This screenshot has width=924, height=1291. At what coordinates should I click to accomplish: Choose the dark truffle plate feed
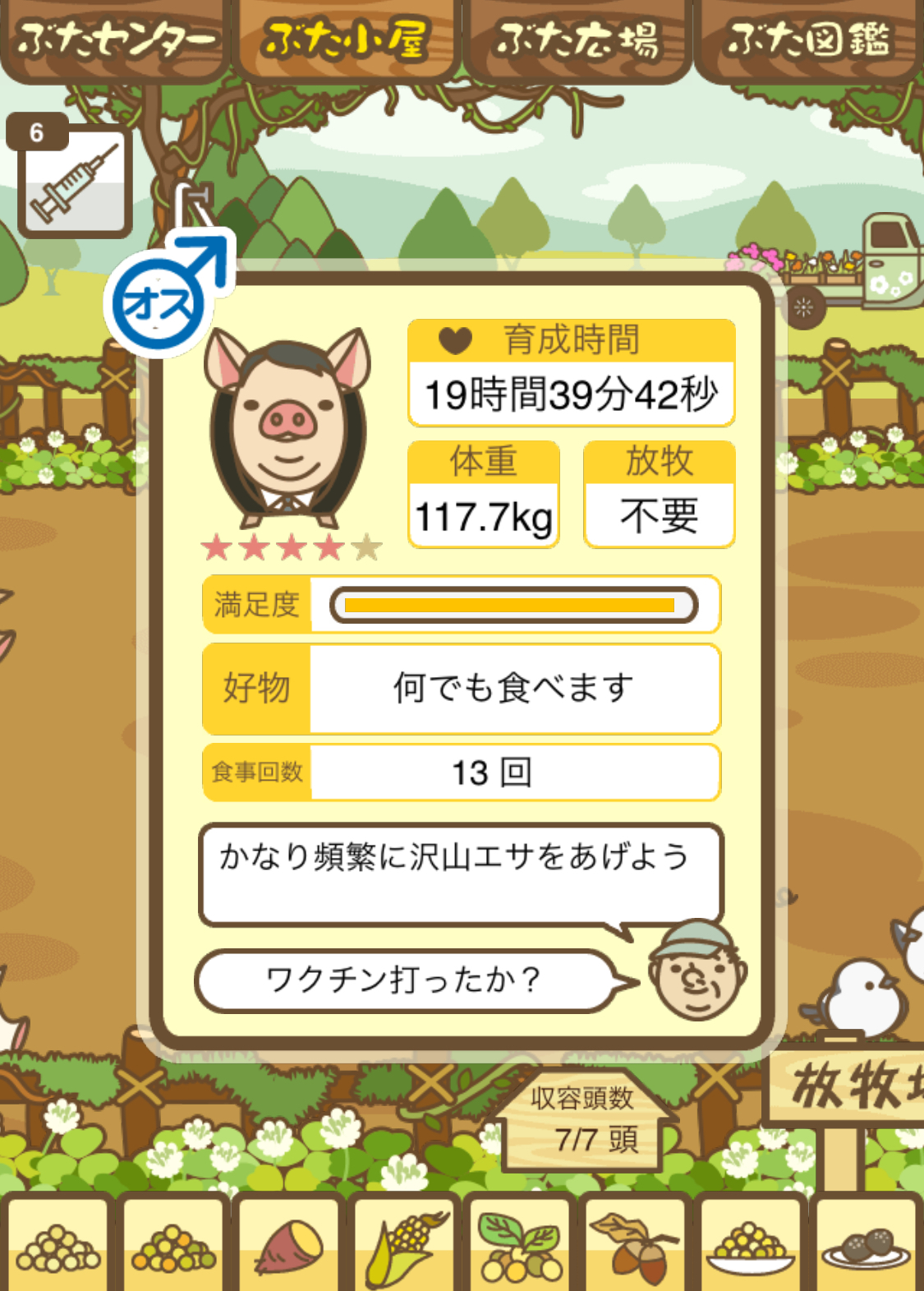click(867, 1245)
